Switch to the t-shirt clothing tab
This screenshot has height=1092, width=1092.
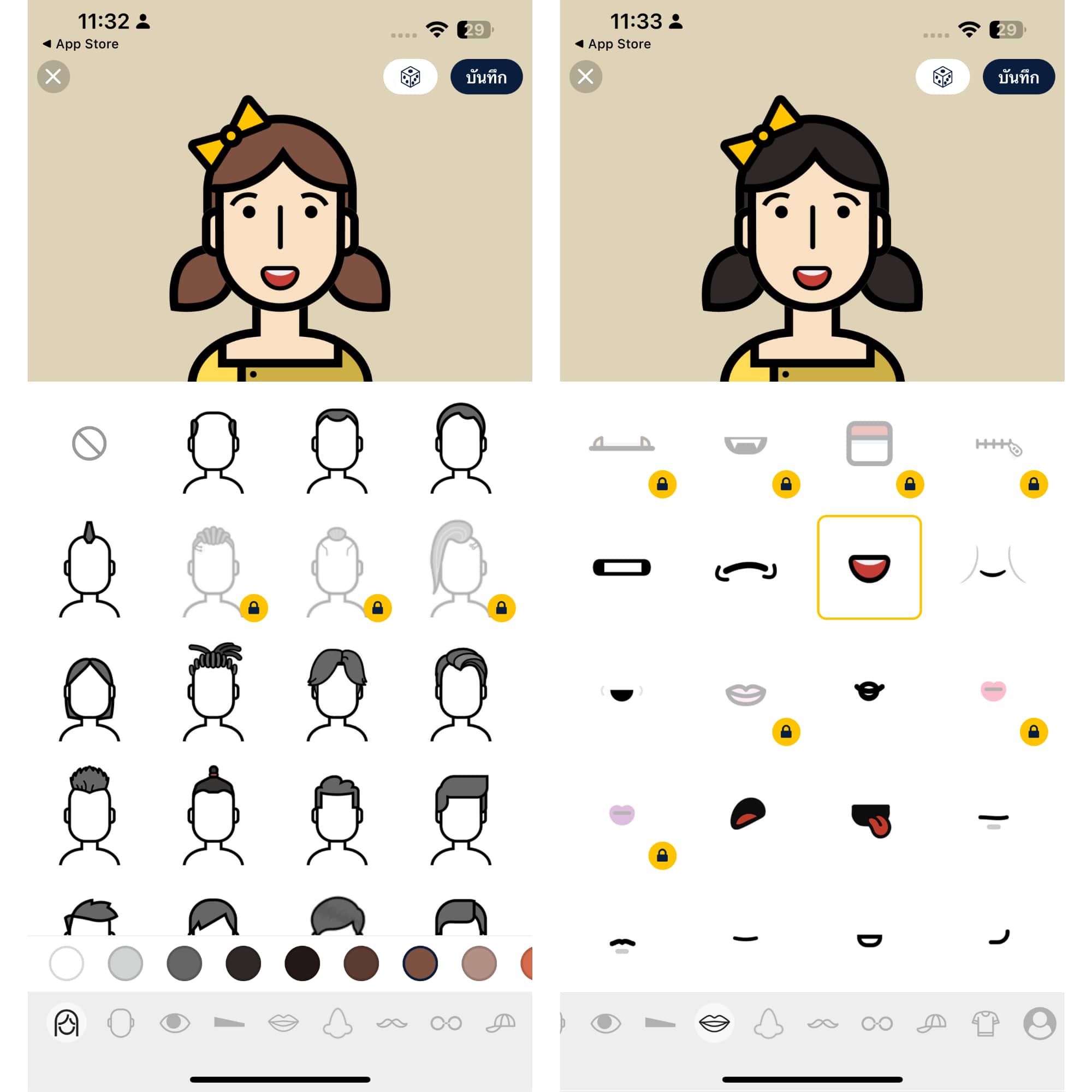click(986, 1023)
